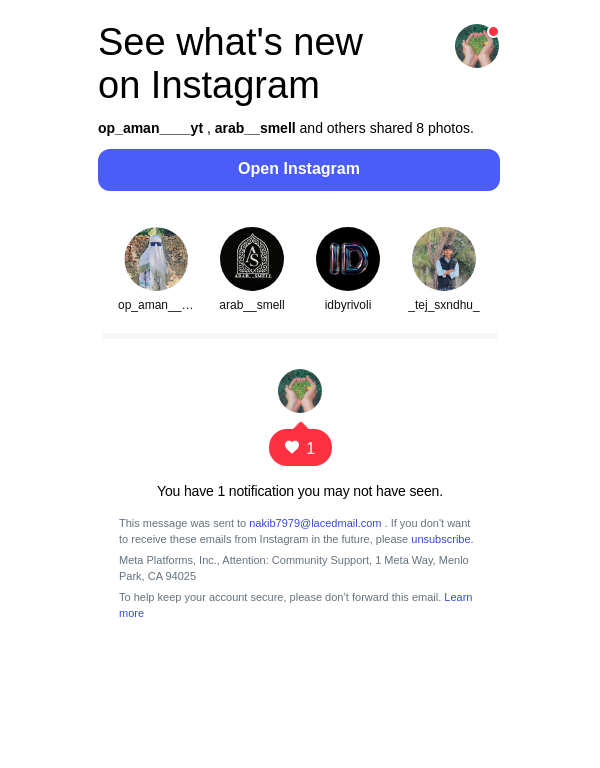Open the 1 like notification badge

pyautogui.click(x=300, y=448)
